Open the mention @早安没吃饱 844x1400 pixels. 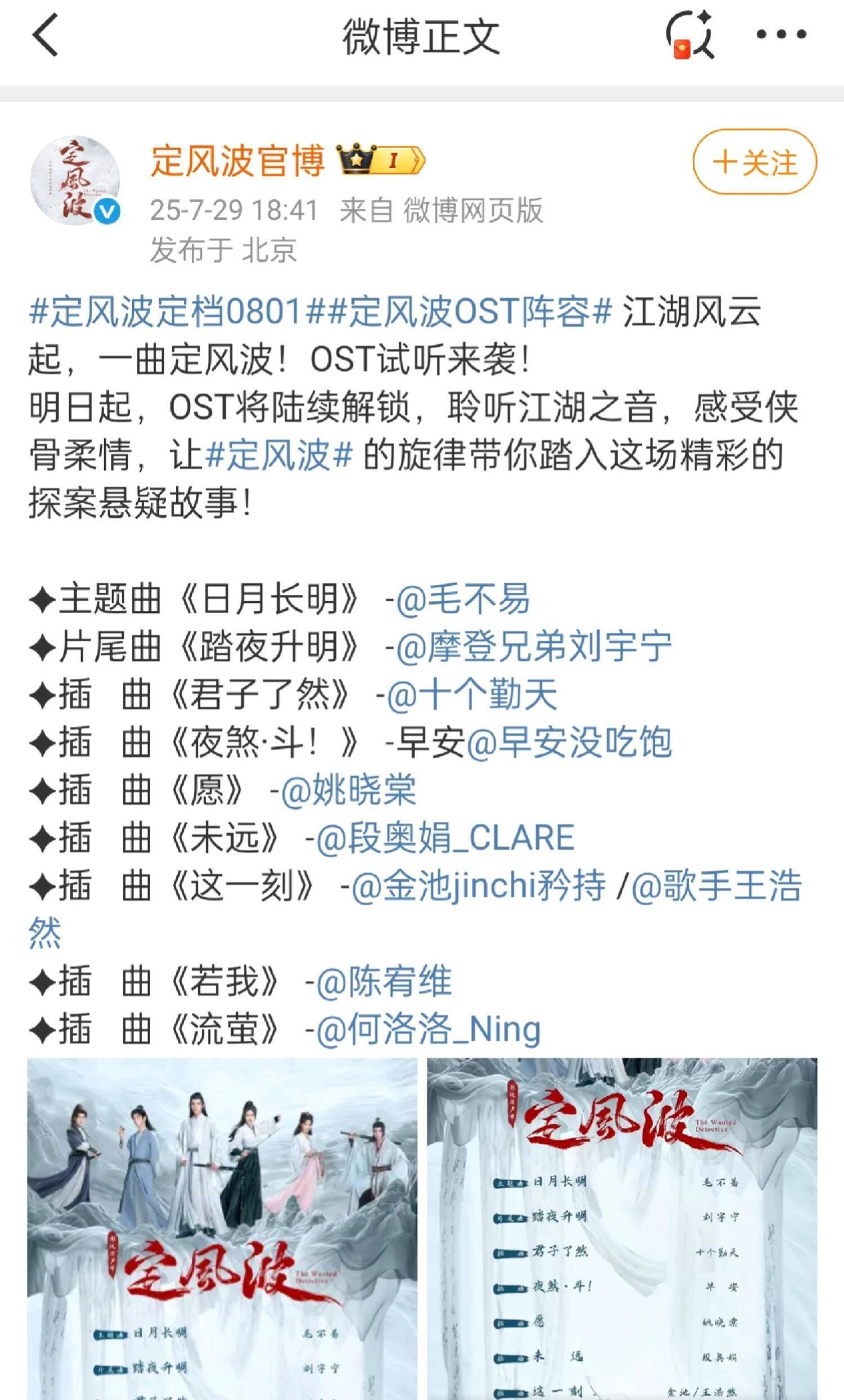point(569,742)
